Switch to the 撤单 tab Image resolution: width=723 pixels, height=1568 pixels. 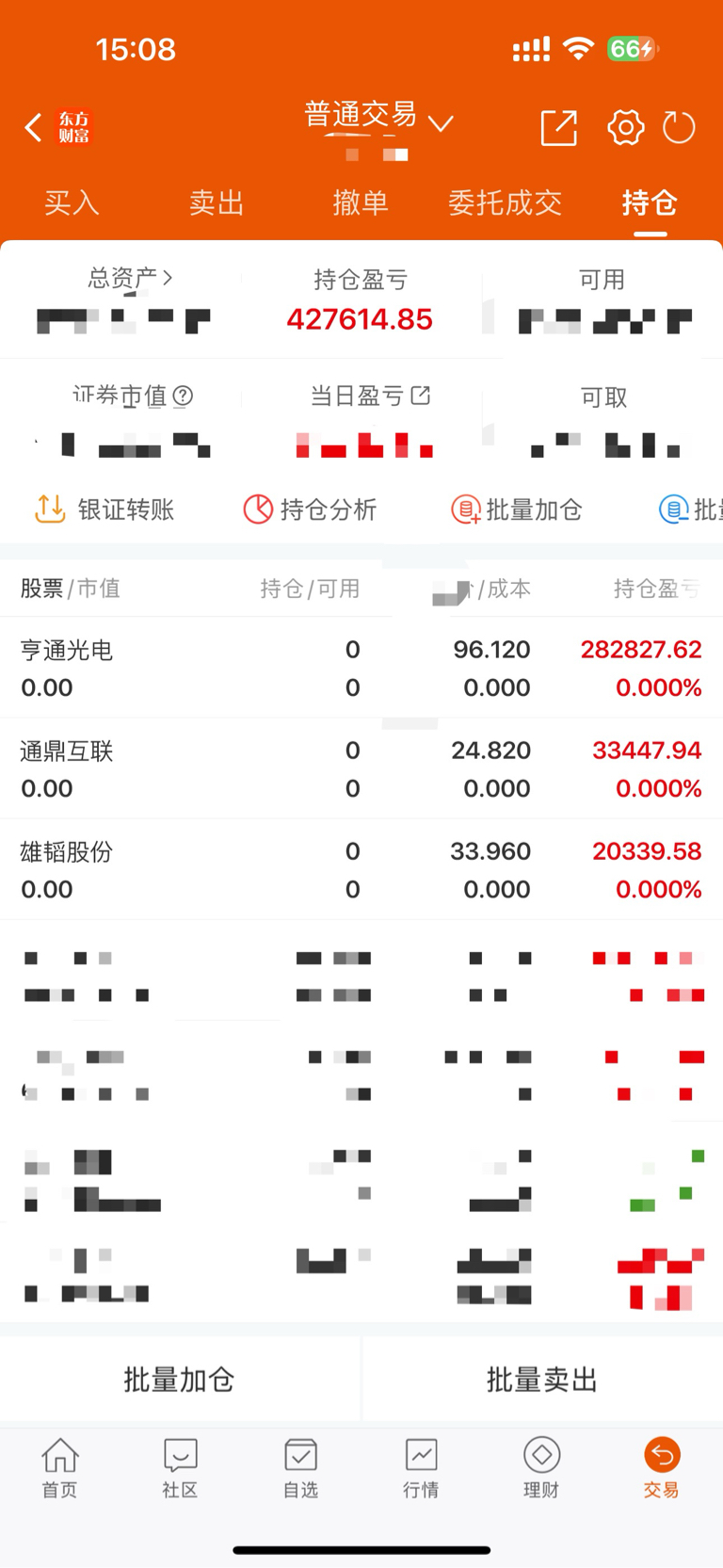[x=361, y=202]
